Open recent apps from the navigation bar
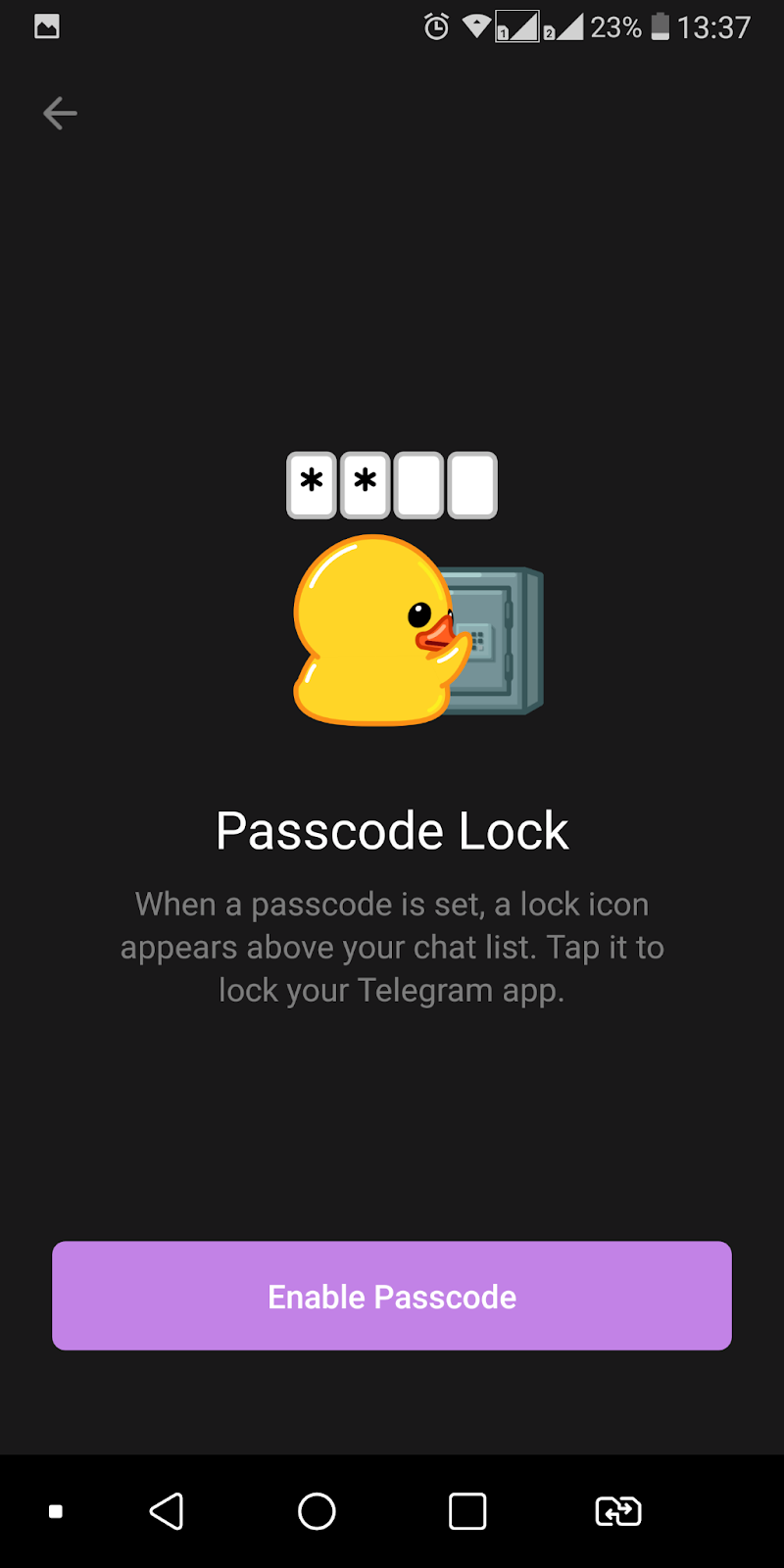Screen dimensions: 784x1568 [467, 1511]
